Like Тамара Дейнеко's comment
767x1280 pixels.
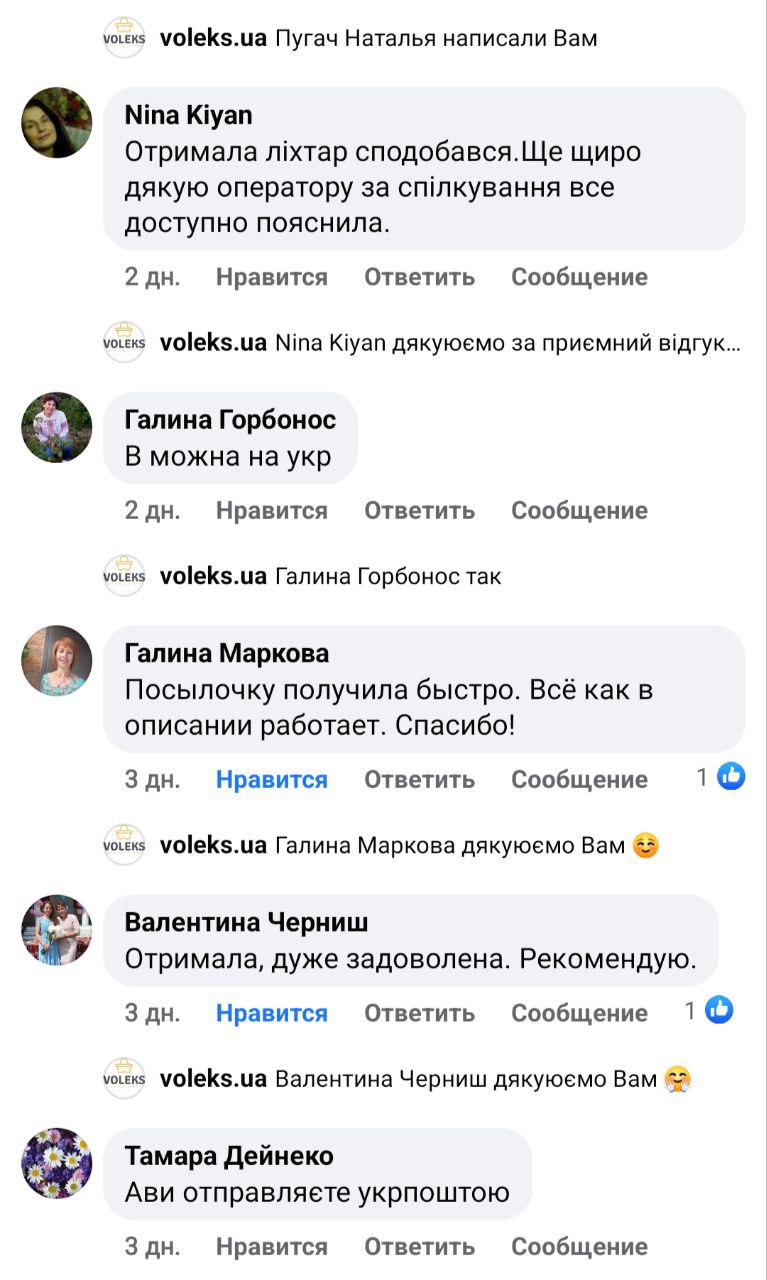pos(271,1246)
